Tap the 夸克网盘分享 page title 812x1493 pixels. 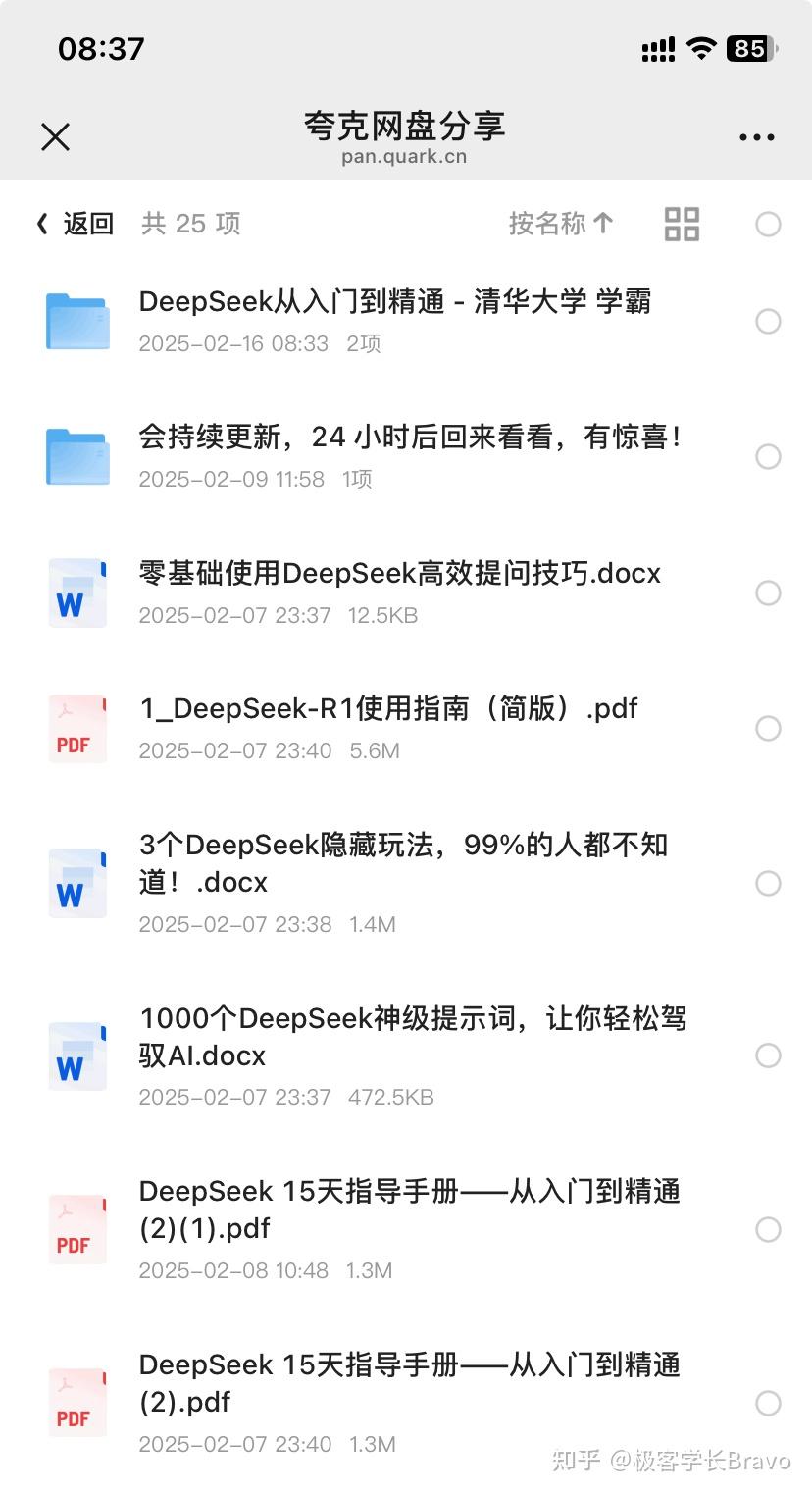pyautogui.click(x=406, y=126)
